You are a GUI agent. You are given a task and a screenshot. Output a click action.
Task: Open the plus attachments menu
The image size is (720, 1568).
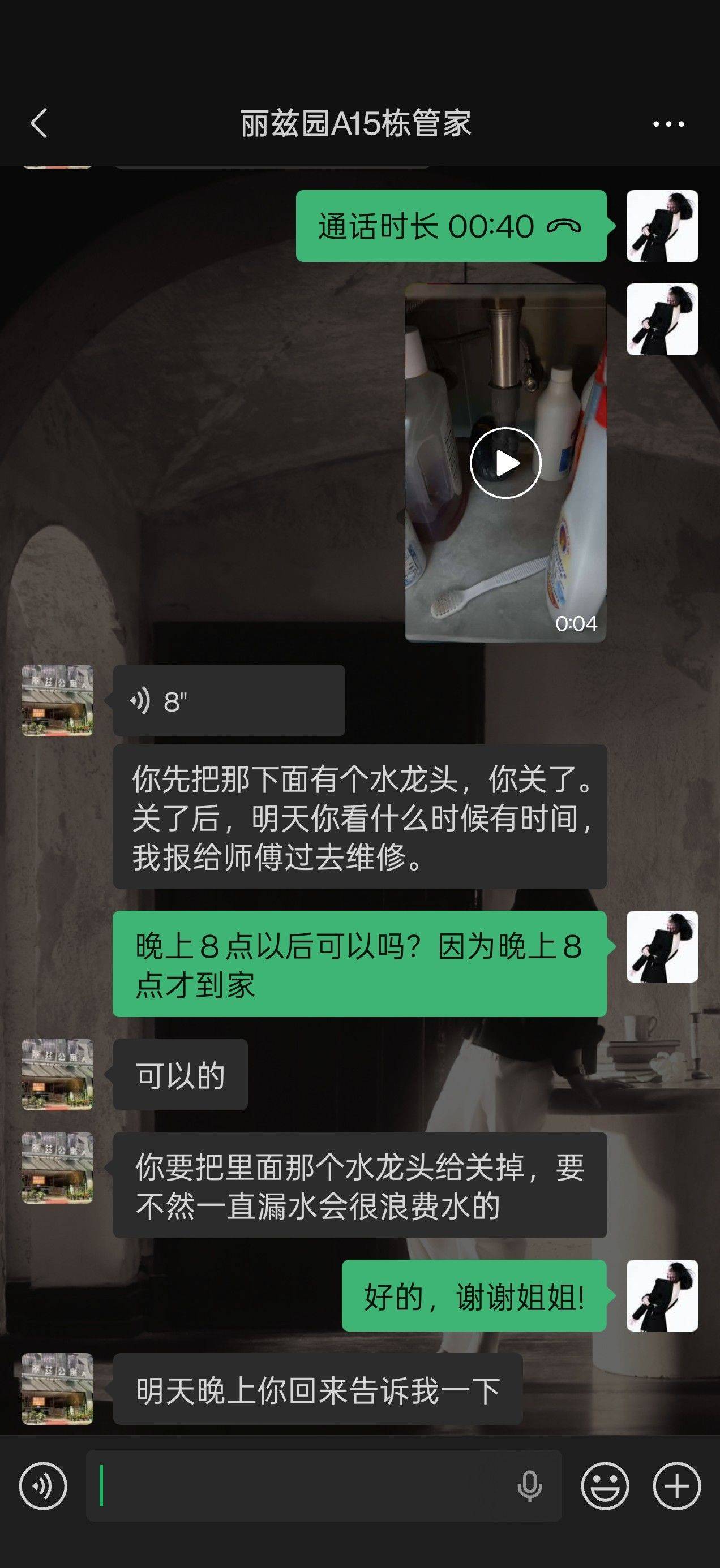tap(677, 1486)
